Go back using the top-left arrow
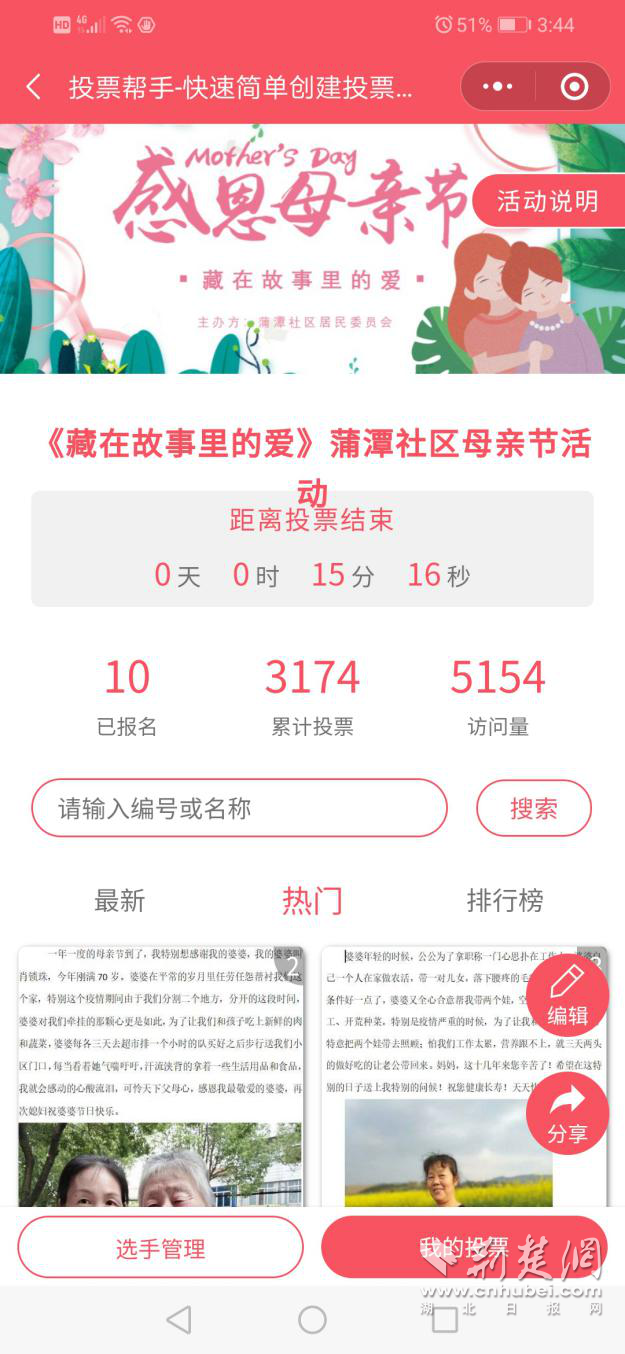Screen dimensions: 625x1354 (34, 87)
